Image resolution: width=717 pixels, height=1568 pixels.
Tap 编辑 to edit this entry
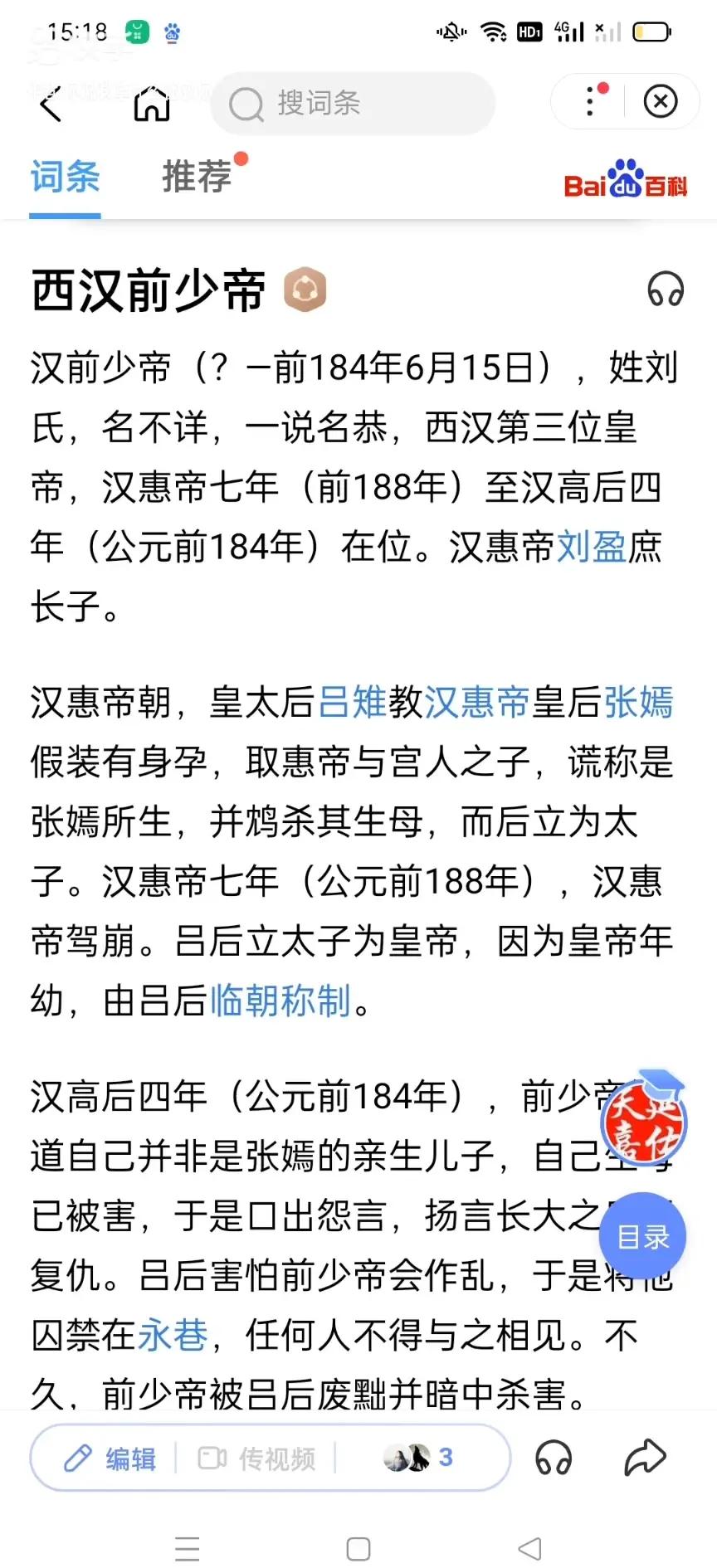pyautogui.click(x=110, y=1458)
